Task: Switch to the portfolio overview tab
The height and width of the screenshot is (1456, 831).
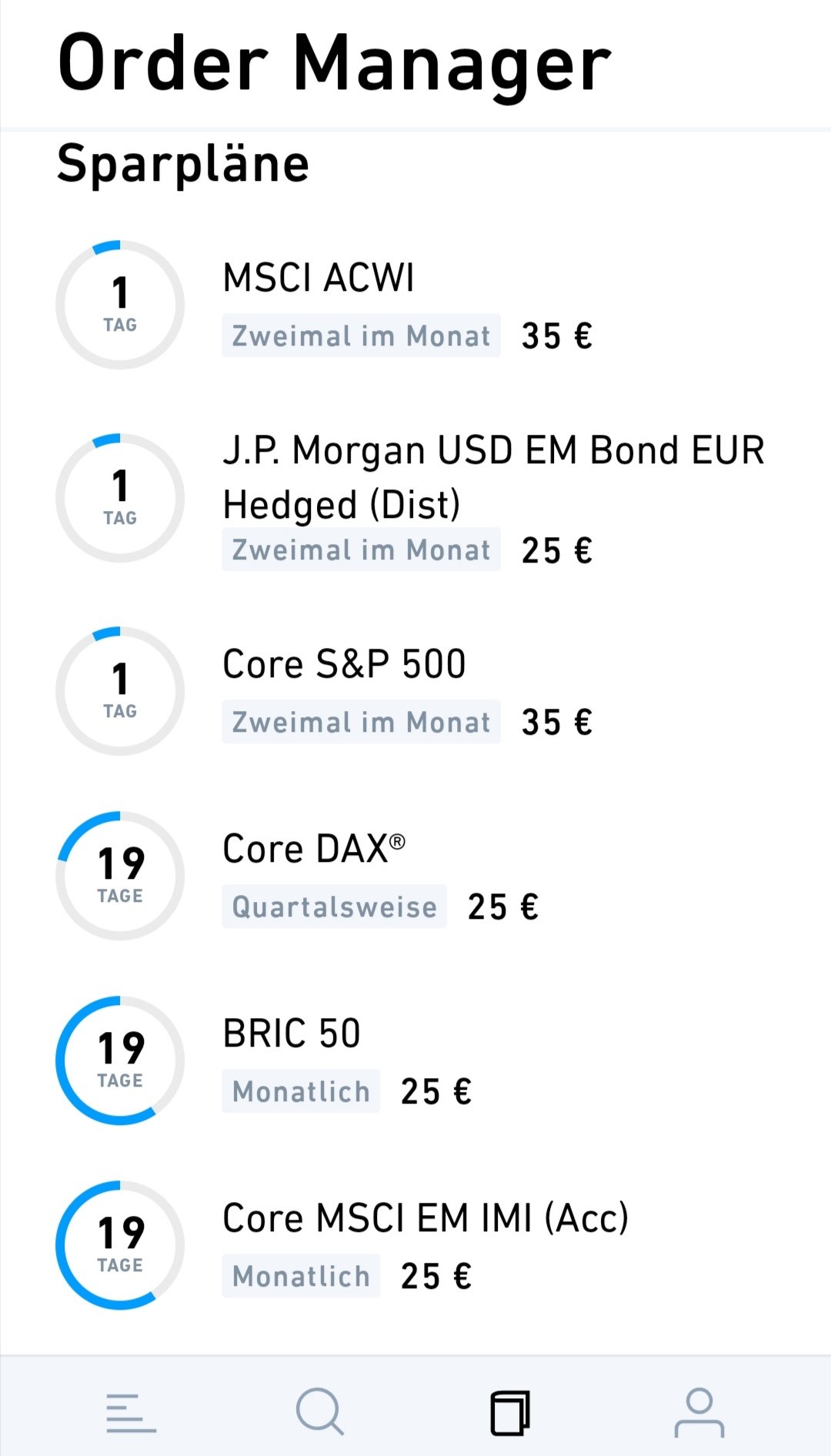Action: 131,1413
